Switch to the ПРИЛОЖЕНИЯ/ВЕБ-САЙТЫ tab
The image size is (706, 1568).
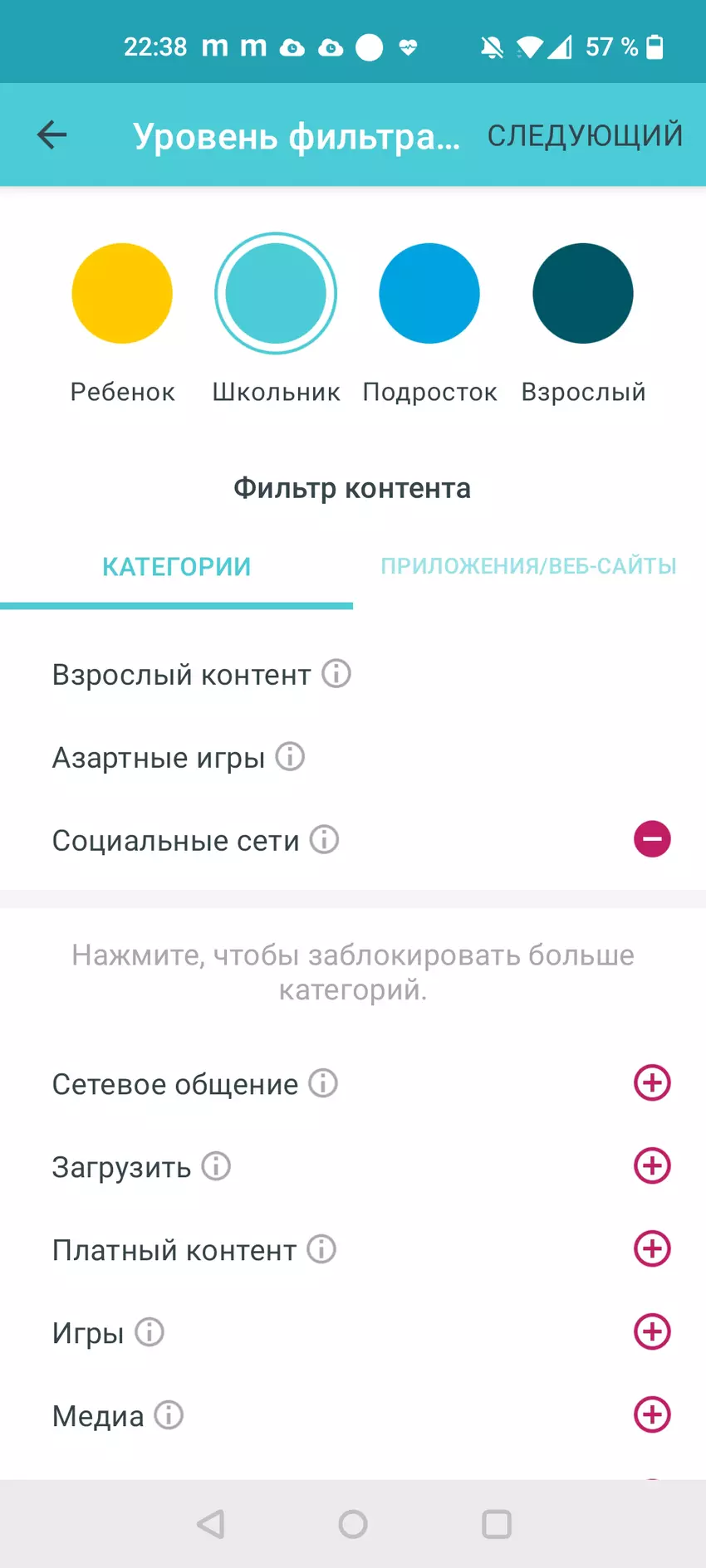click(529, 566)
